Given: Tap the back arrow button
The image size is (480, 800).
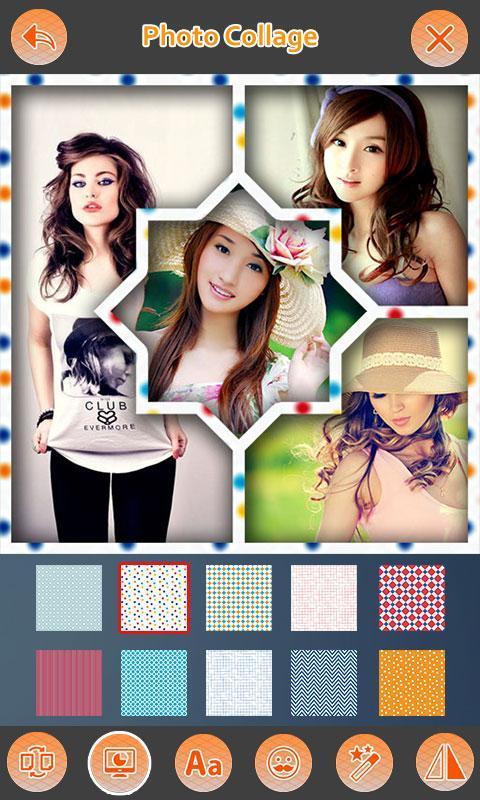Looking at the screenshot, I should [x=39, y=37].
